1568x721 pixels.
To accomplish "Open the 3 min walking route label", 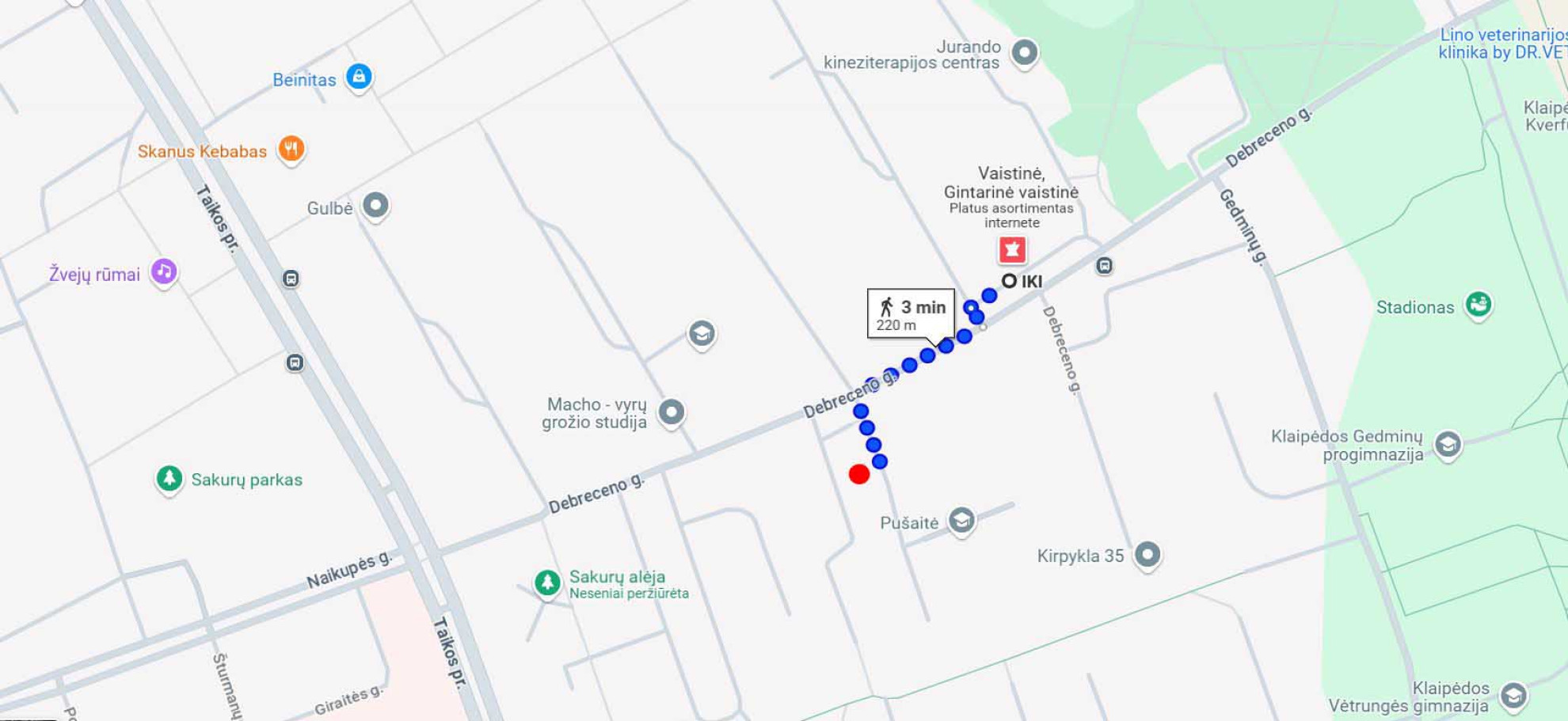I will pyautogui.click(x=911, y=314).
